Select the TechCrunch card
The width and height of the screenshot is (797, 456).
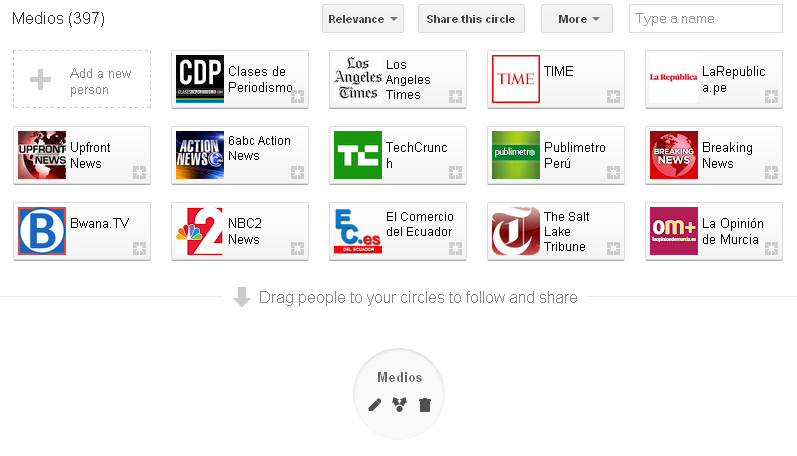398,156
